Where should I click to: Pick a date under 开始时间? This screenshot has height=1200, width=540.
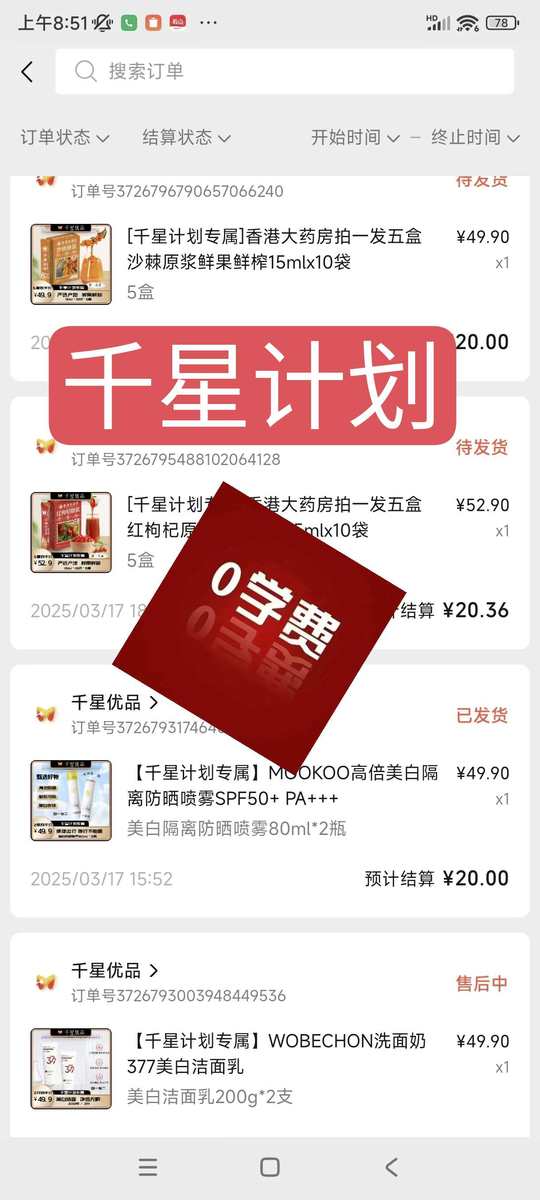click(355, 137)
